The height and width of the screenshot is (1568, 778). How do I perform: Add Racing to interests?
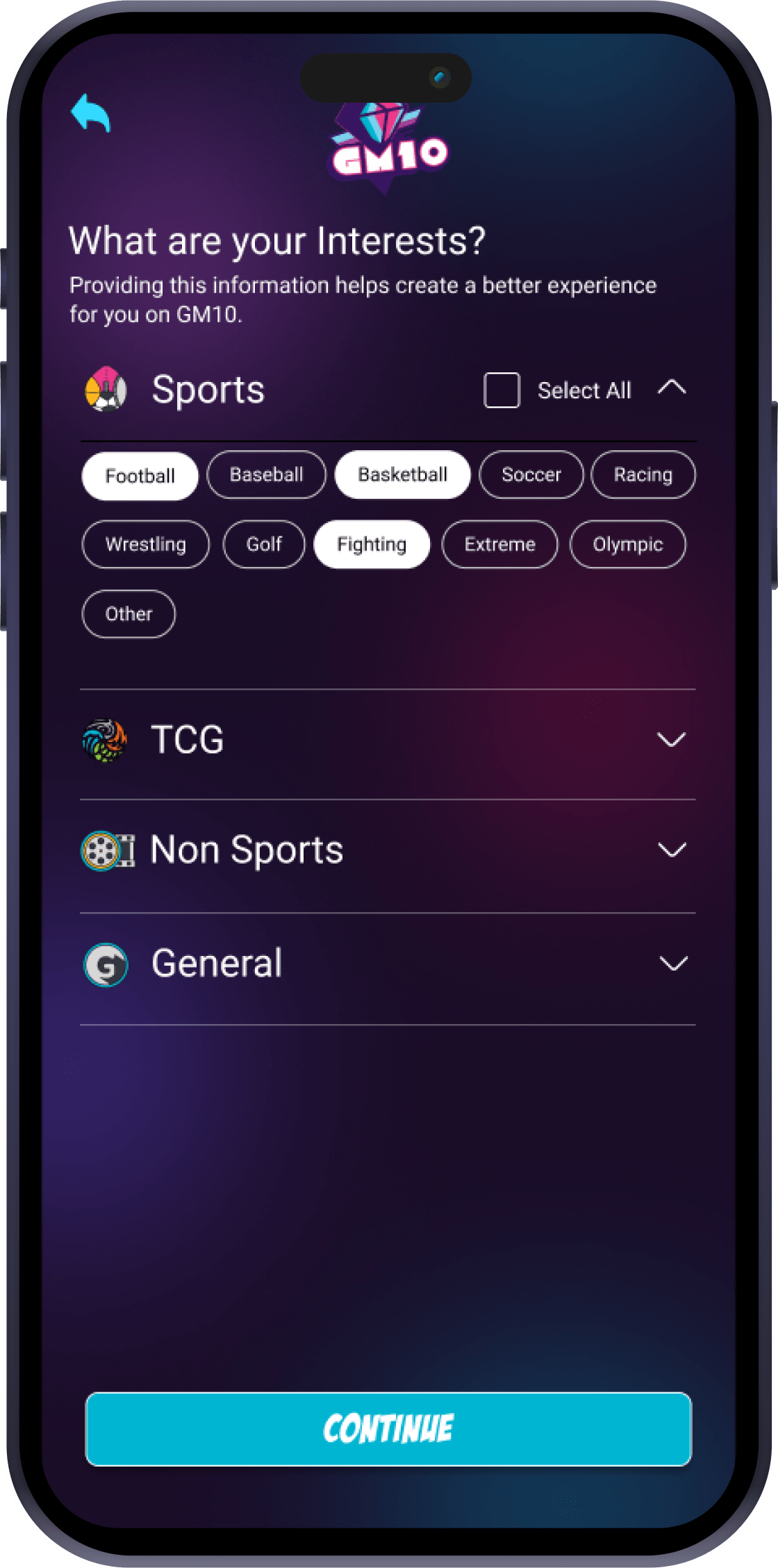point(643,475)
